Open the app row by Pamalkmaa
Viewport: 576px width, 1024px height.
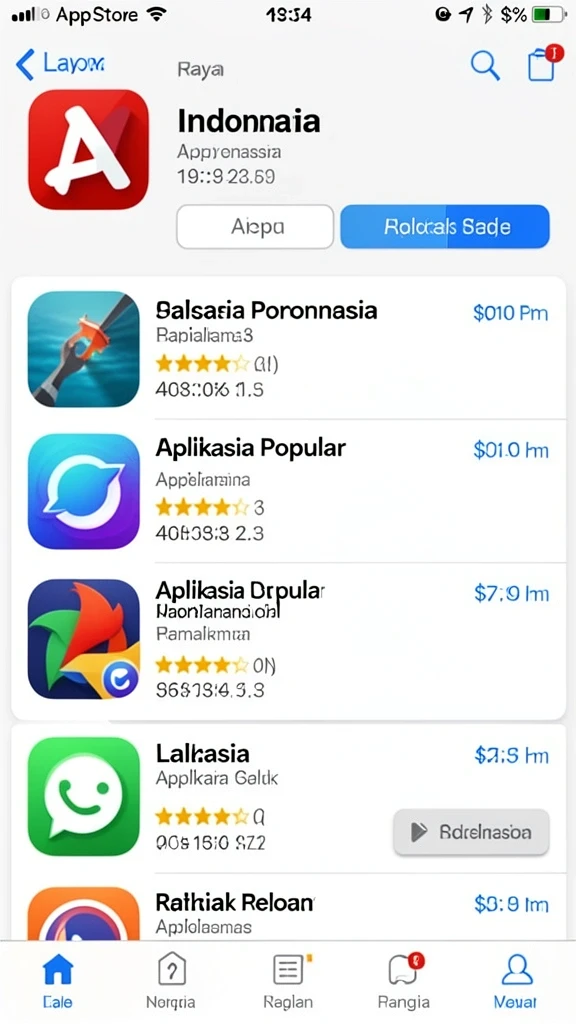click(288, 640)
